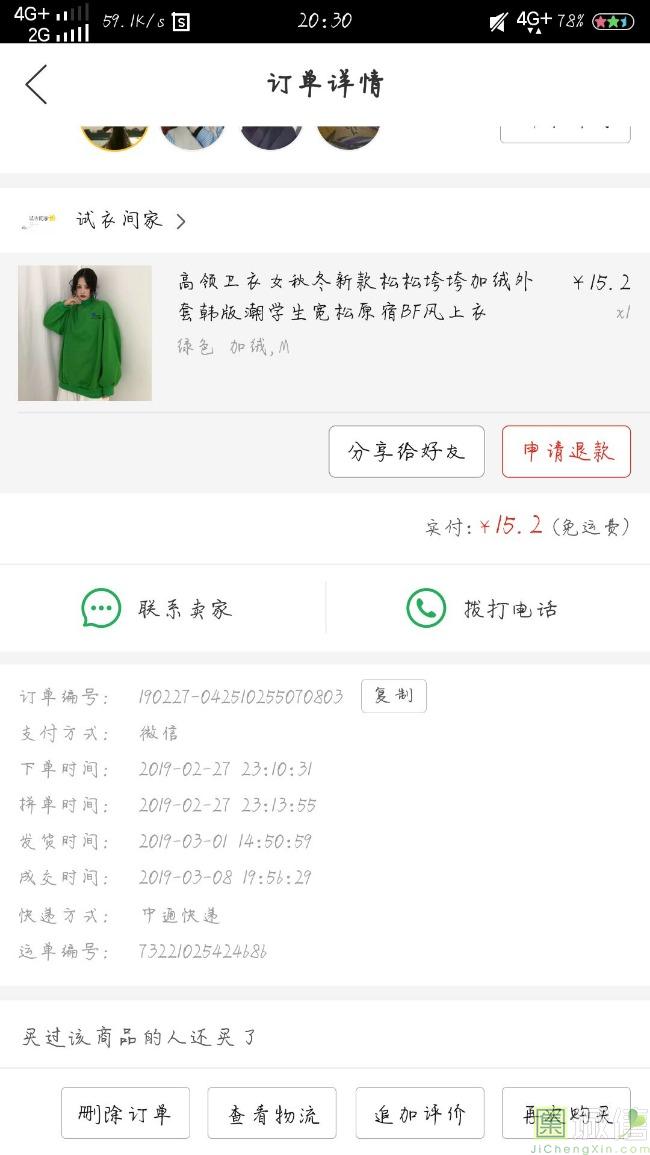Add a follow-up review with 追加评价

pos(420,1113)
